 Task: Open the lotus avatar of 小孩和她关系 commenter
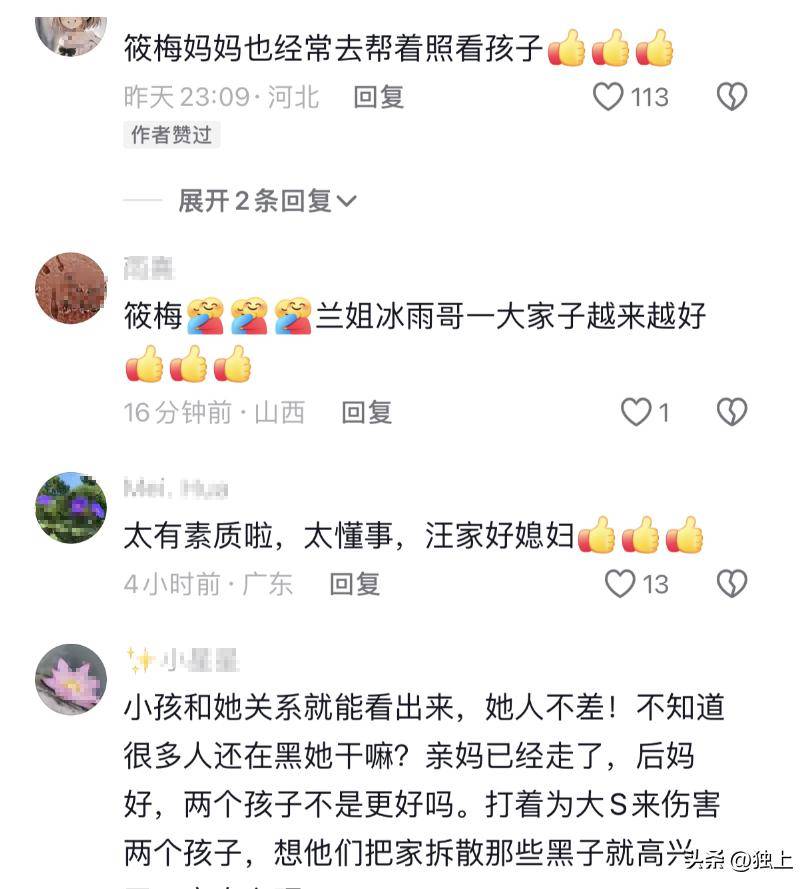point(71,679)
